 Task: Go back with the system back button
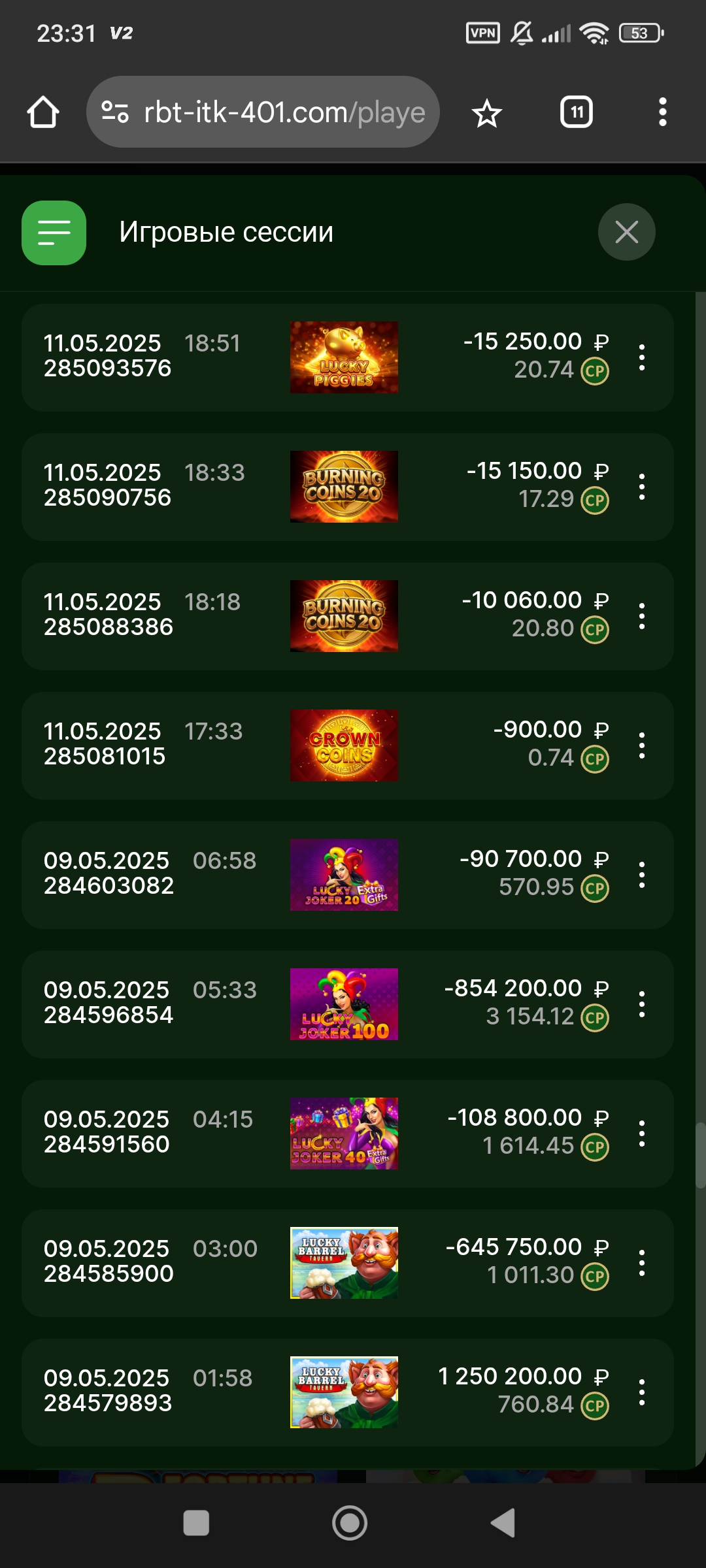pos(503,1523)
